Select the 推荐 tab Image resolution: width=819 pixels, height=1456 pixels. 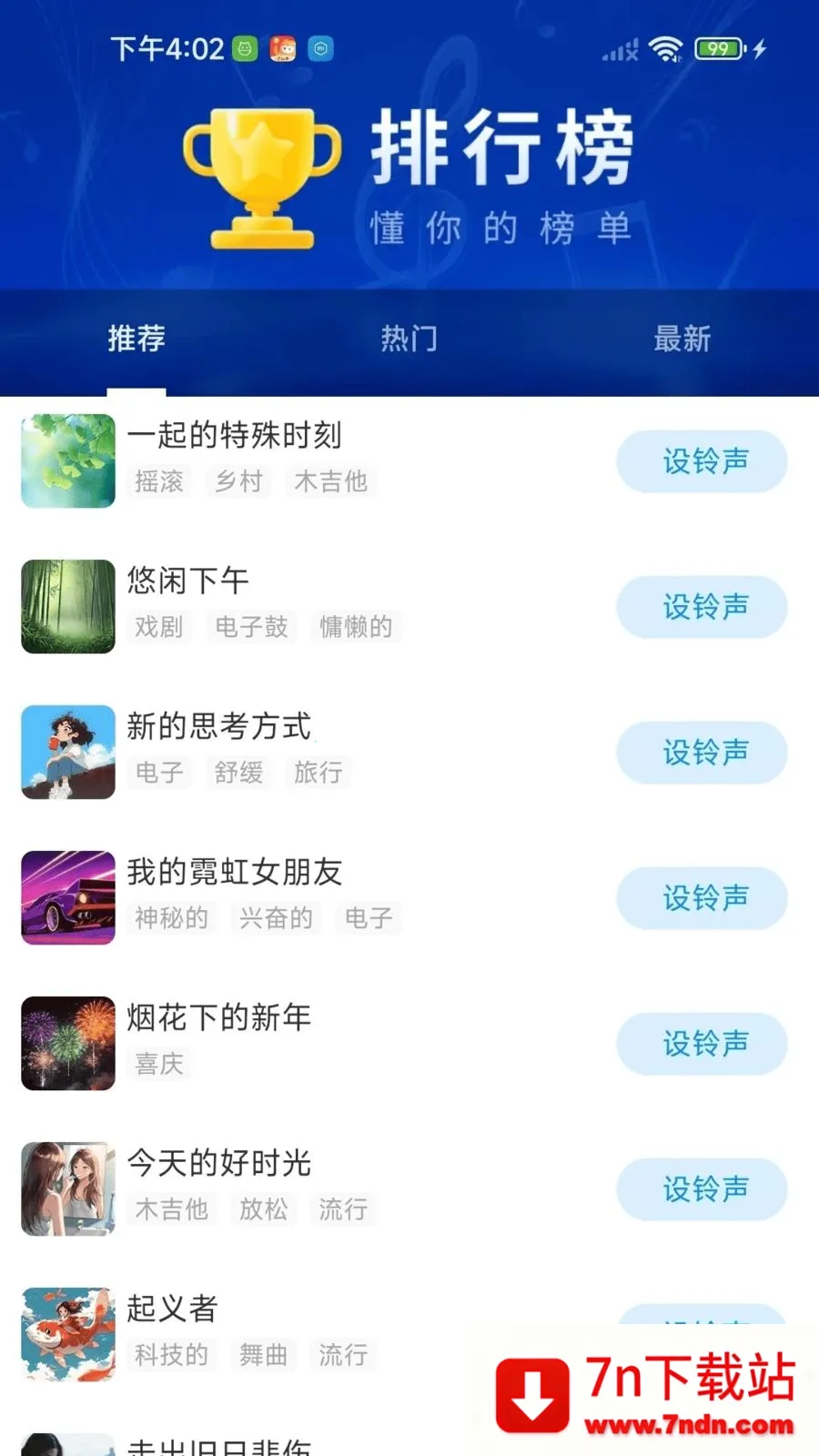click(x=136, y=339)
